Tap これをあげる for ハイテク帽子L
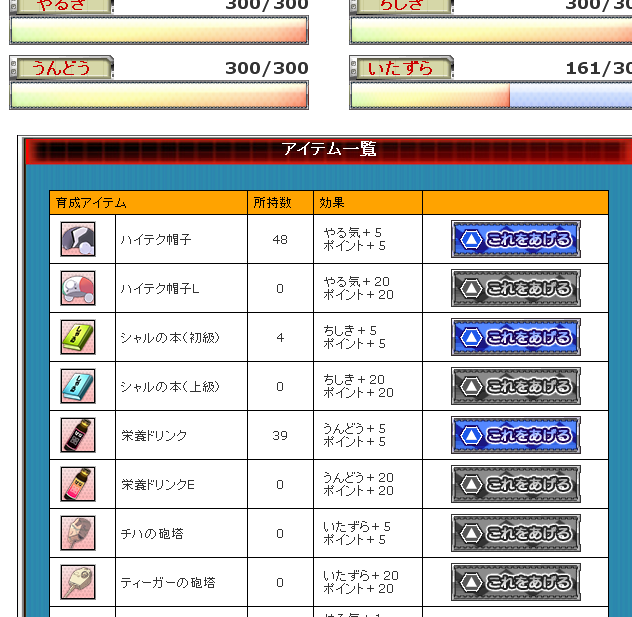The height and width of the screenshot is (617, 632). tap(515, 289)
